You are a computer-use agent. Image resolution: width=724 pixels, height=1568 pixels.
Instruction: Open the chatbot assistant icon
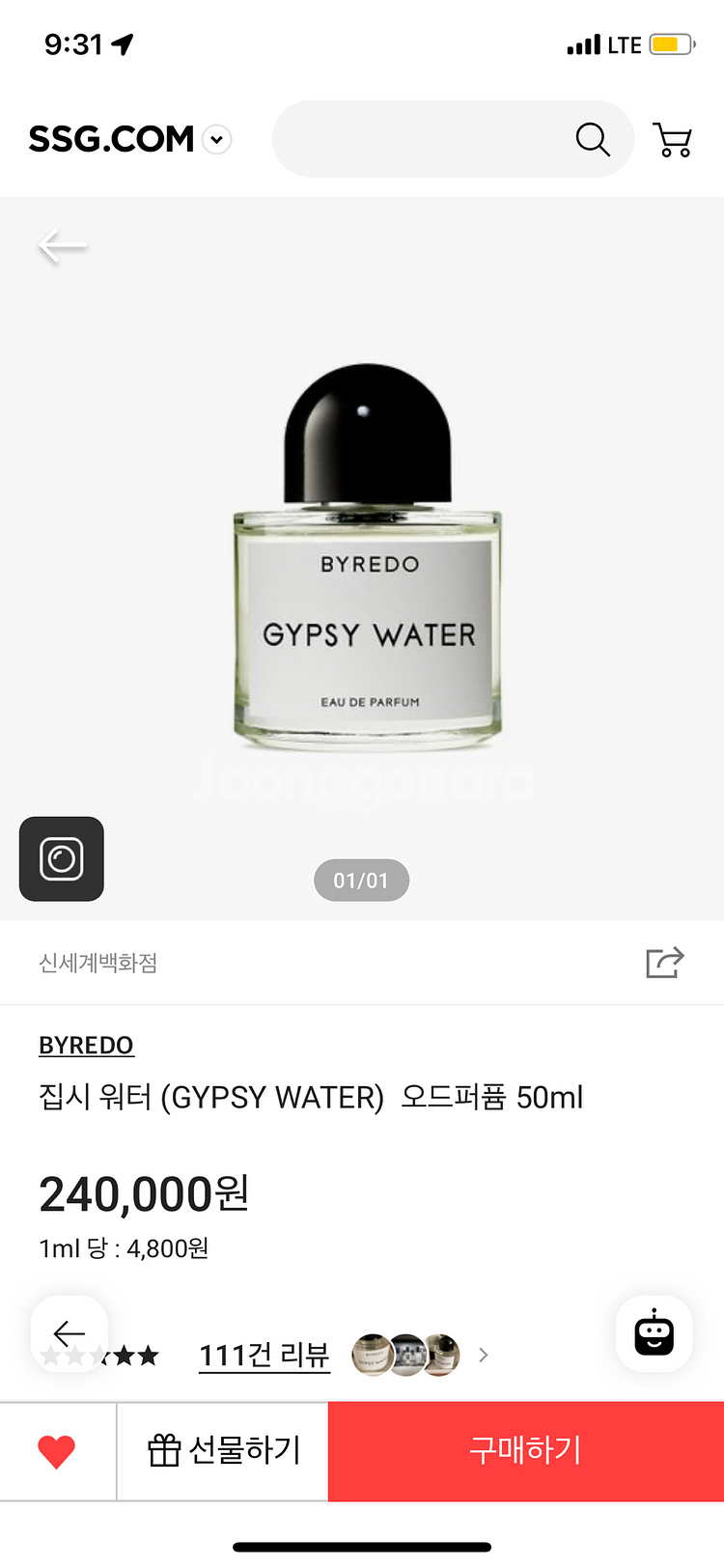654,1333
